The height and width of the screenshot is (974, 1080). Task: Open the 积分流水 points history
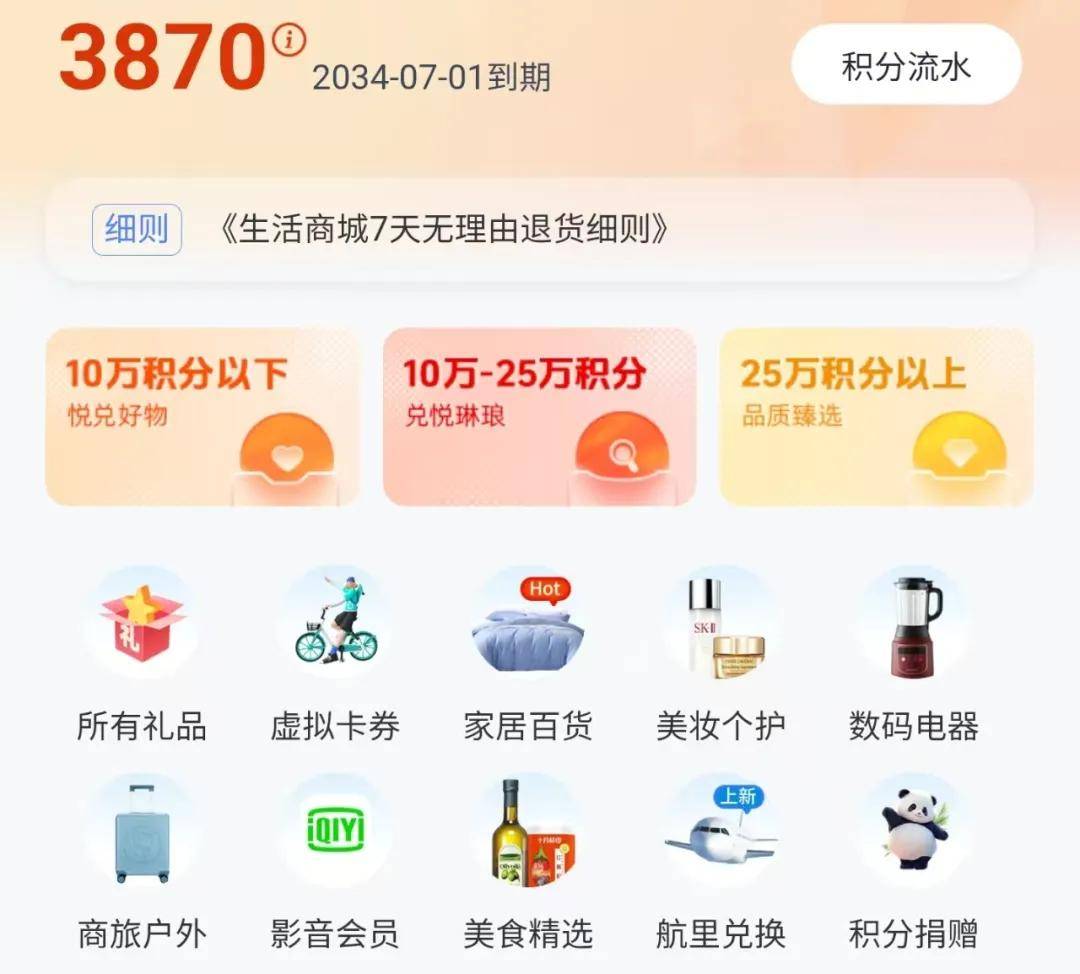(906, 66)
